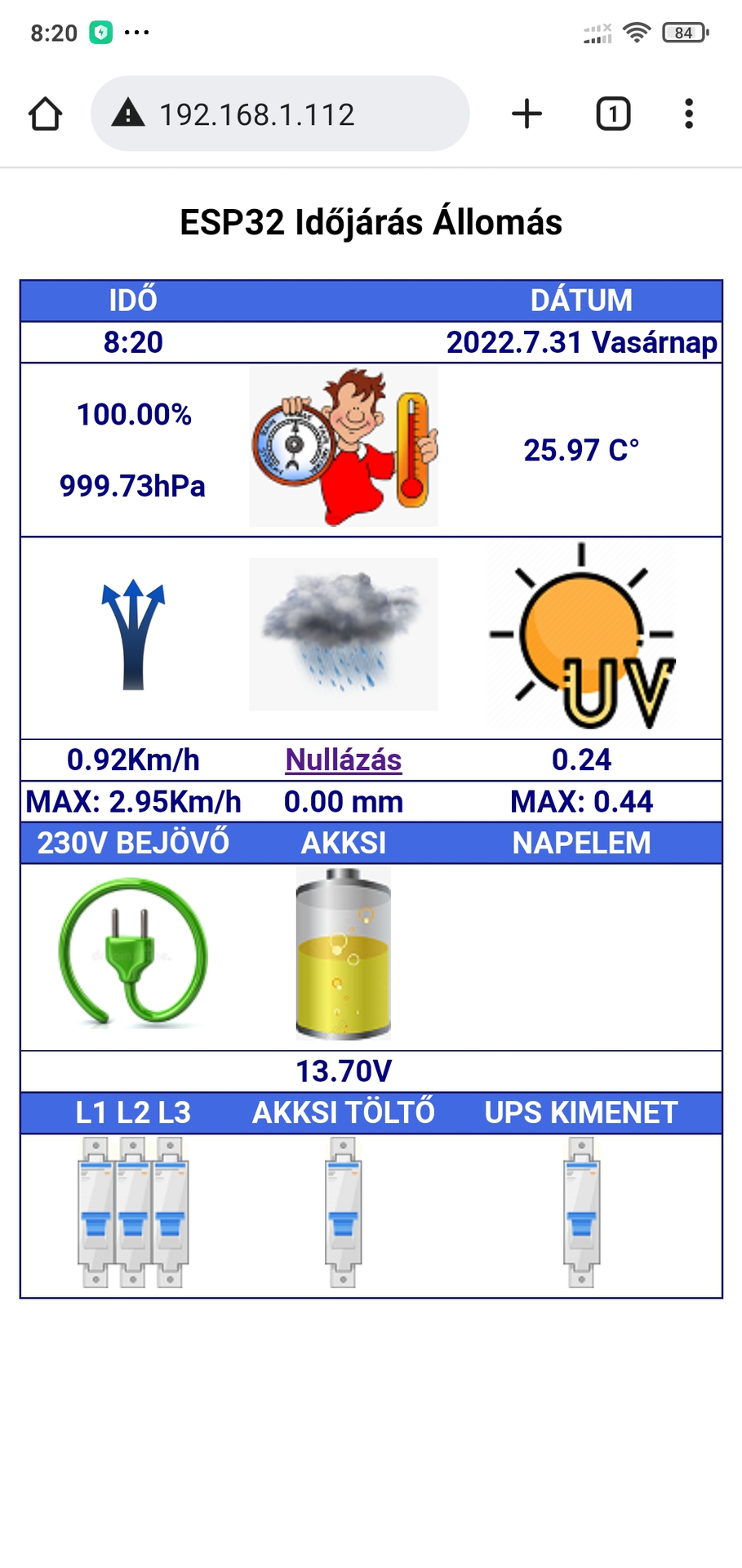Follow the Nullázás link
The width and height of the screenshot is (742, 1568).
[x=344, y=760]
